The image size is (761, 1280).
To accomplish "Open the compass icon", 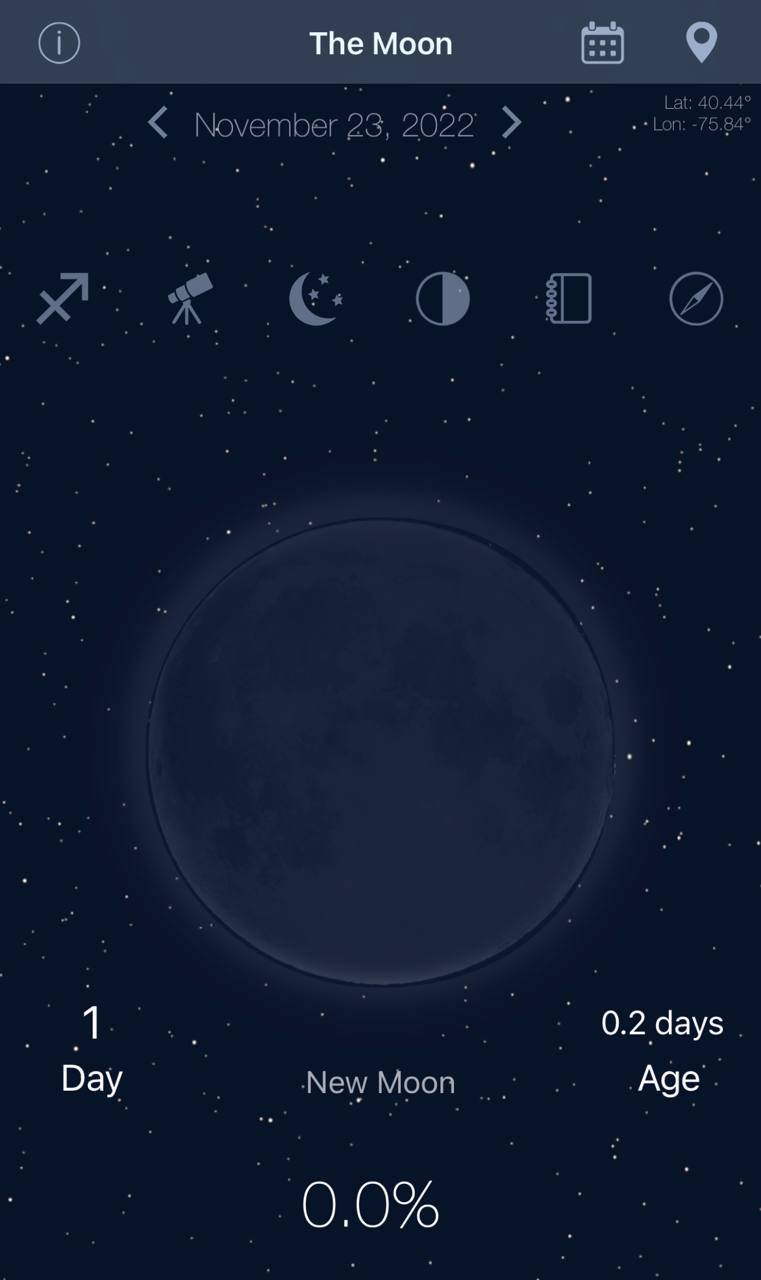I will tap(696, 299).
